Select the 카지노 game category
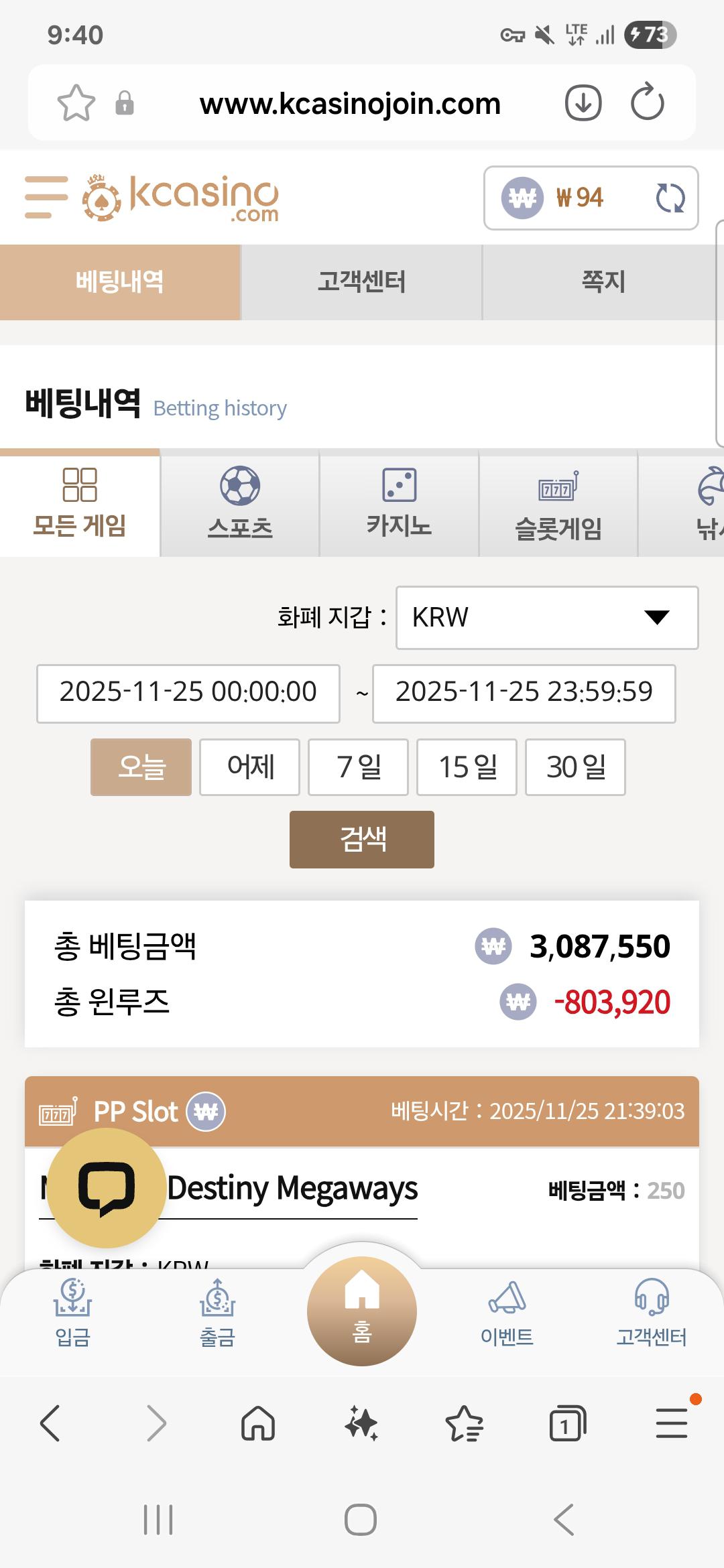This screenshot has height=1568, width=724. pyautogui.click(x=399, y=504)
